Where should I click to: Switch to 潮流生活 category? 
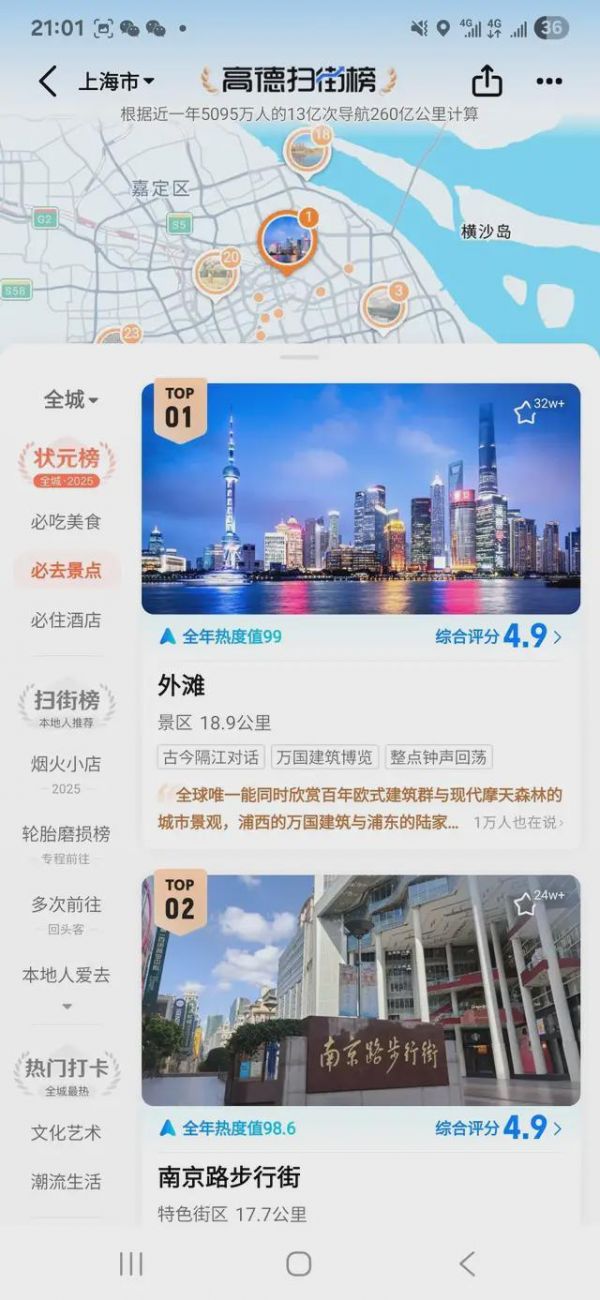click(66, 1181)
